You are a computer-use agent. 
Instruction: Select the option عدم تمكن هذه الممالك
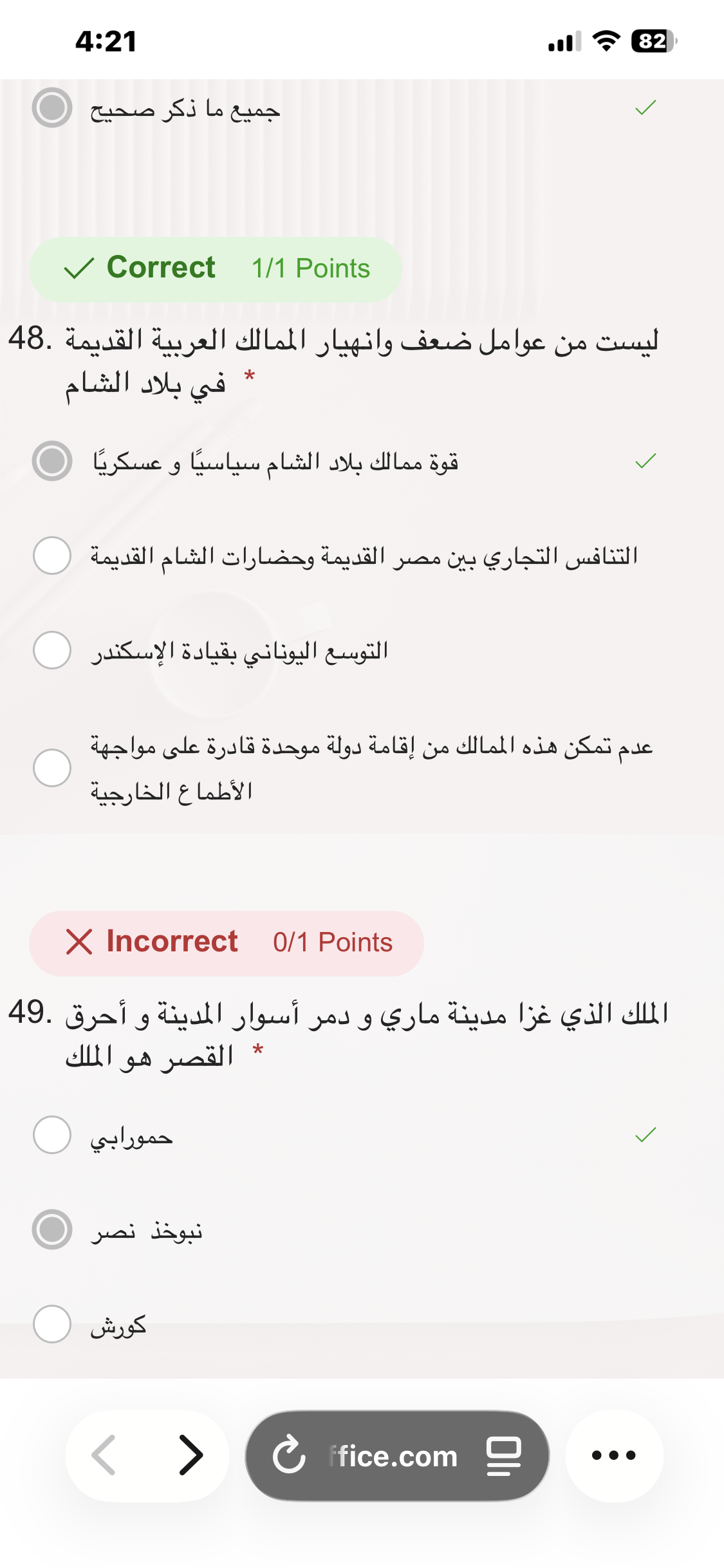(x=52, y=767)
